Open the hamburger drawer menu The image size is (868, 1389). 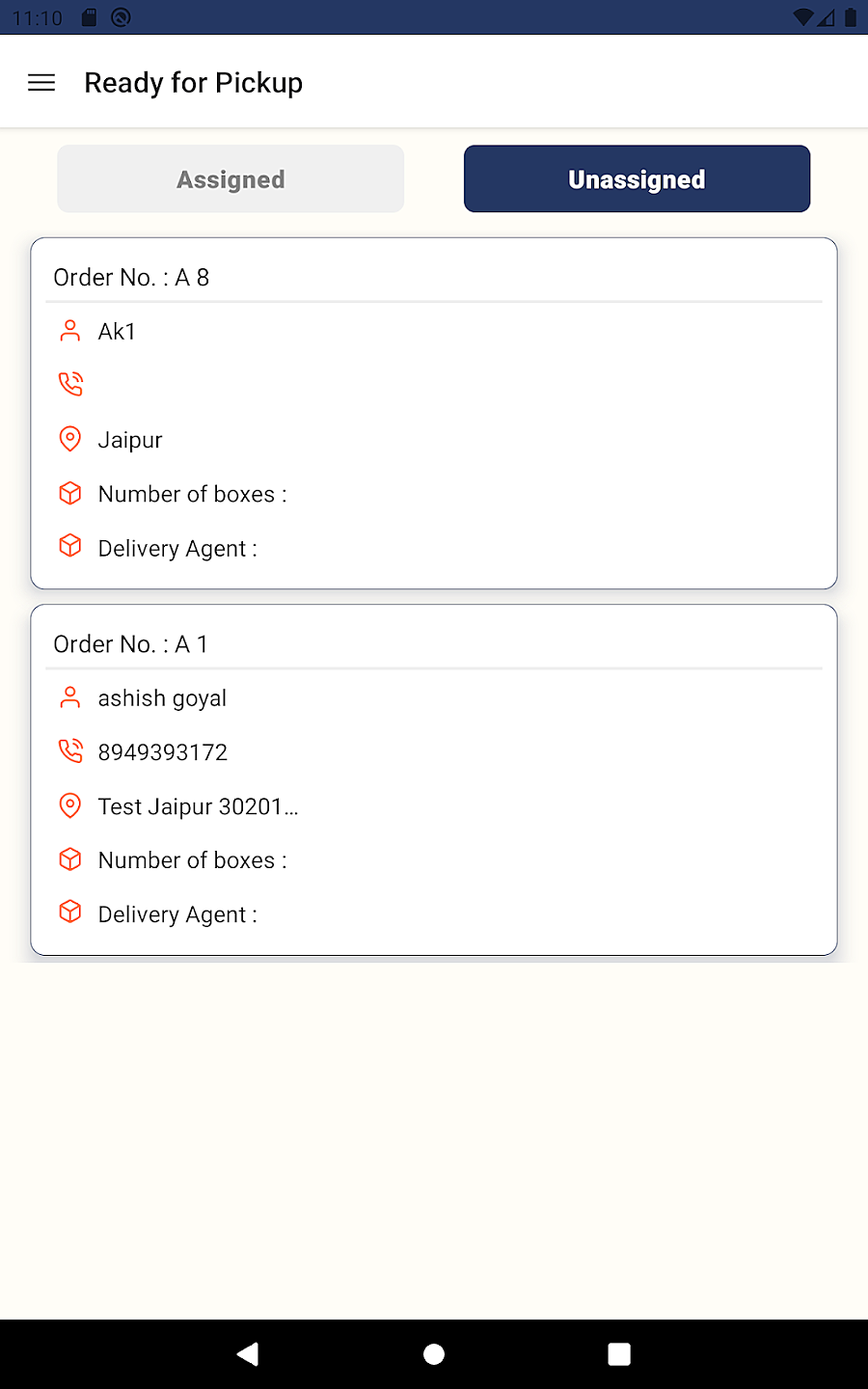pos(41,83)
